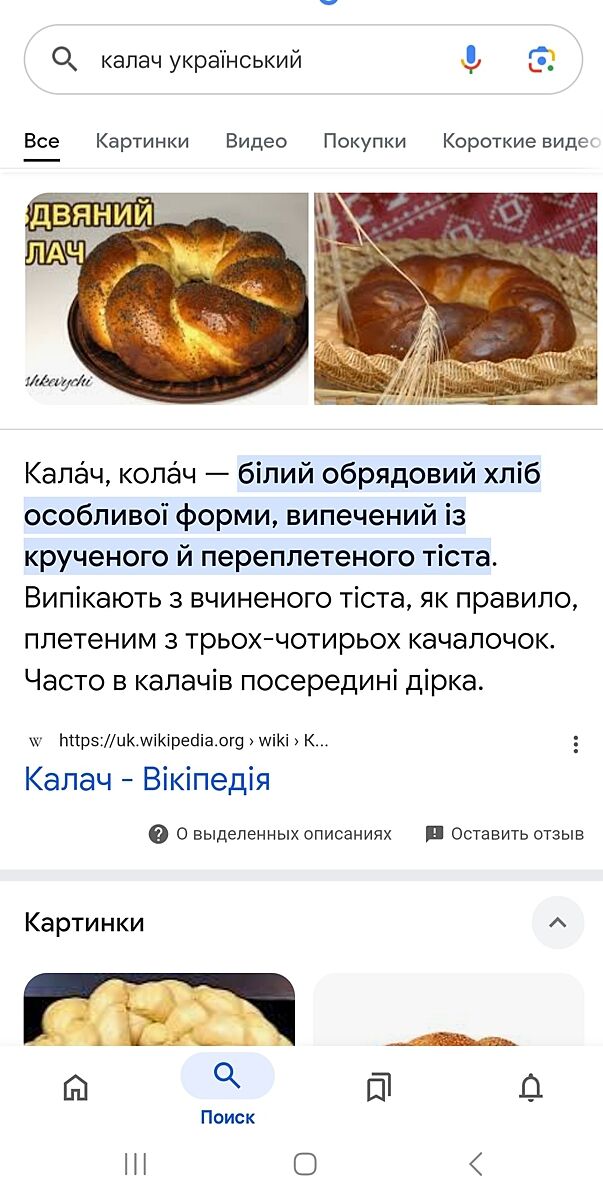Show recent apps from the navigation bar
The height and width of the screenshot is (1200, 603).
(x=135, y=1163)
